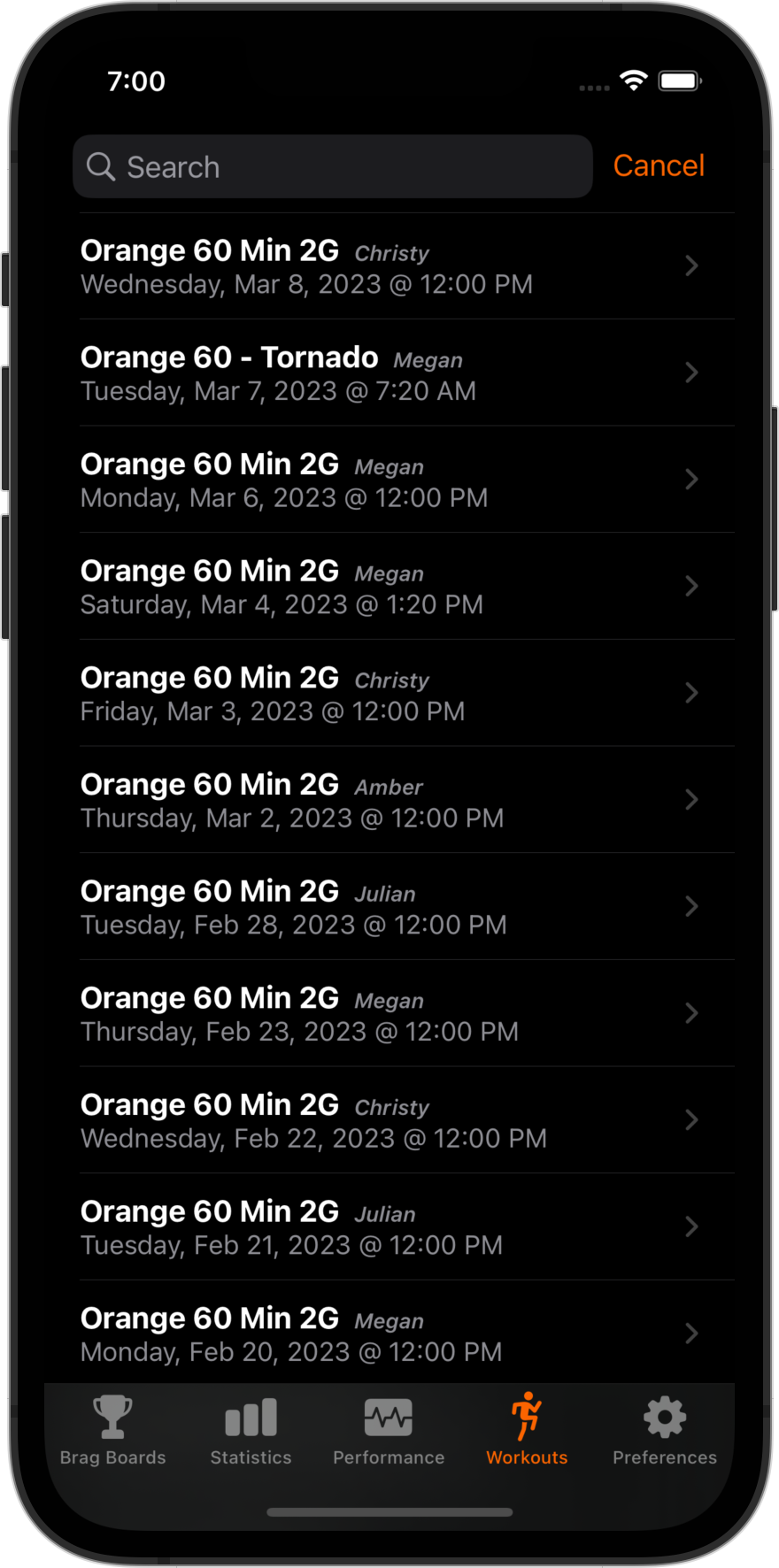The height and width of the screenshot is (1568, 779).
Task: Tap the Search field
Action: pos(332,166)
